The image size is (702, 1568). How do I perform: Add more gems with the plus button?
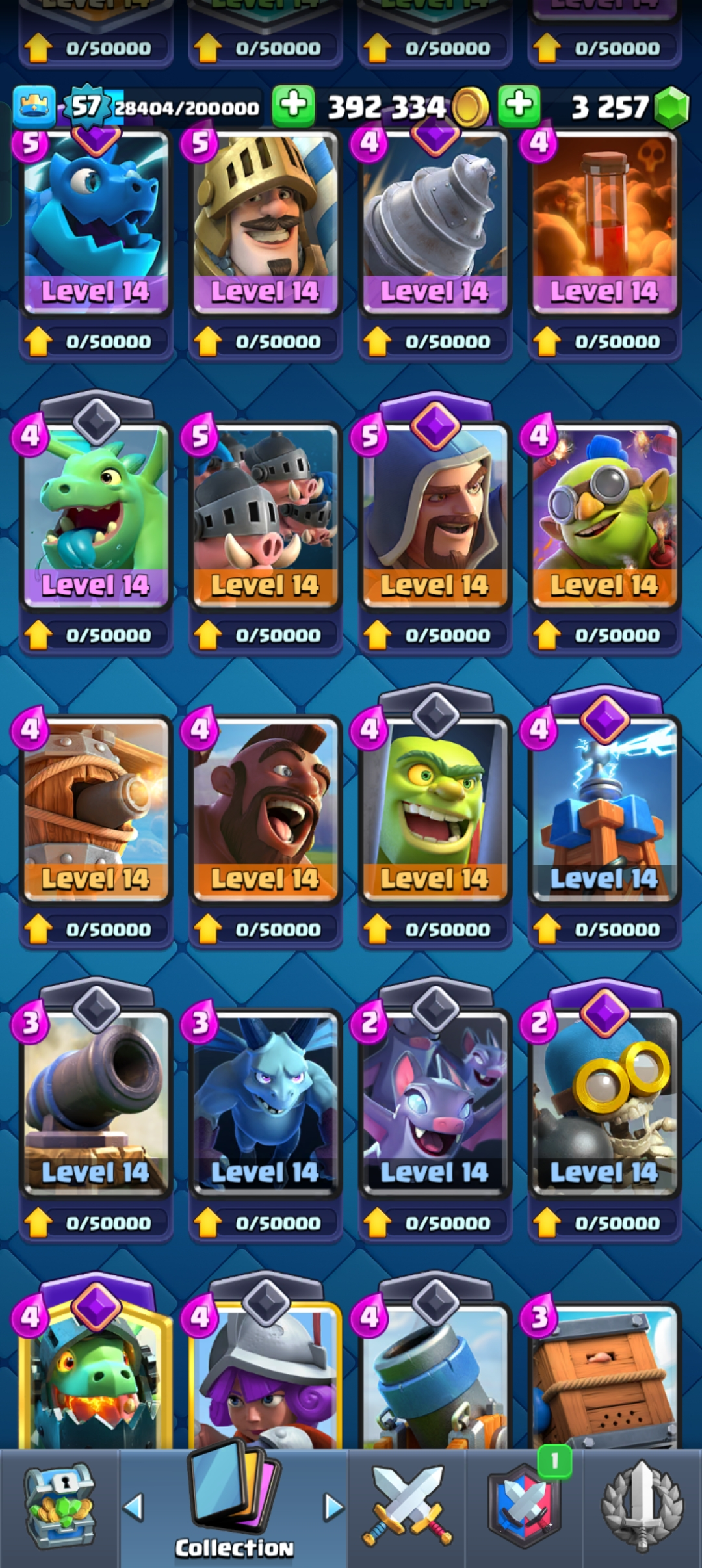pyautogui.click(x=519, y=106)
